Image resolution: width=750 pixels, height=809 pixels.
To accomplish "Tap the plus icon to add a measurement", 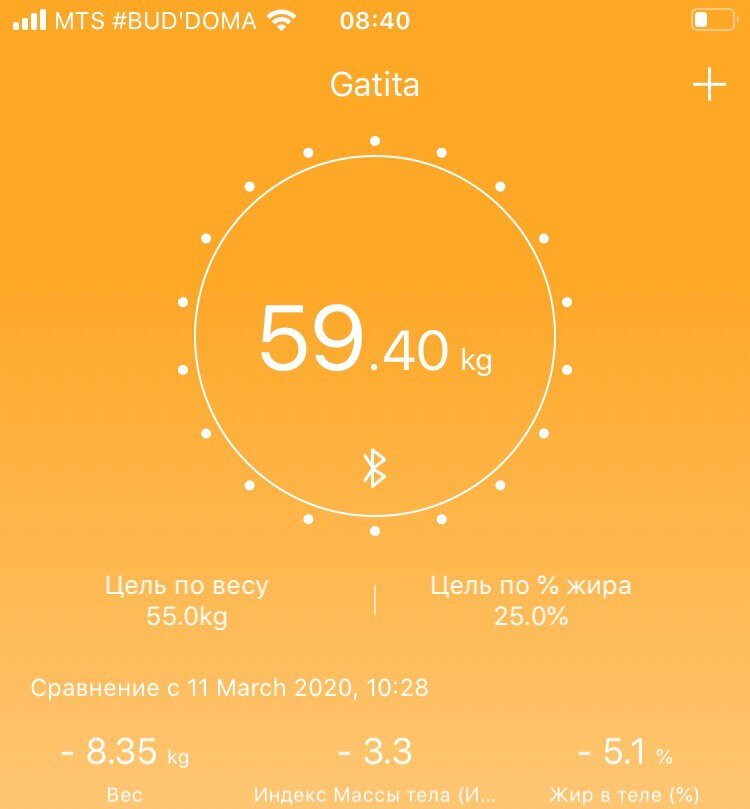I will 709,85.
